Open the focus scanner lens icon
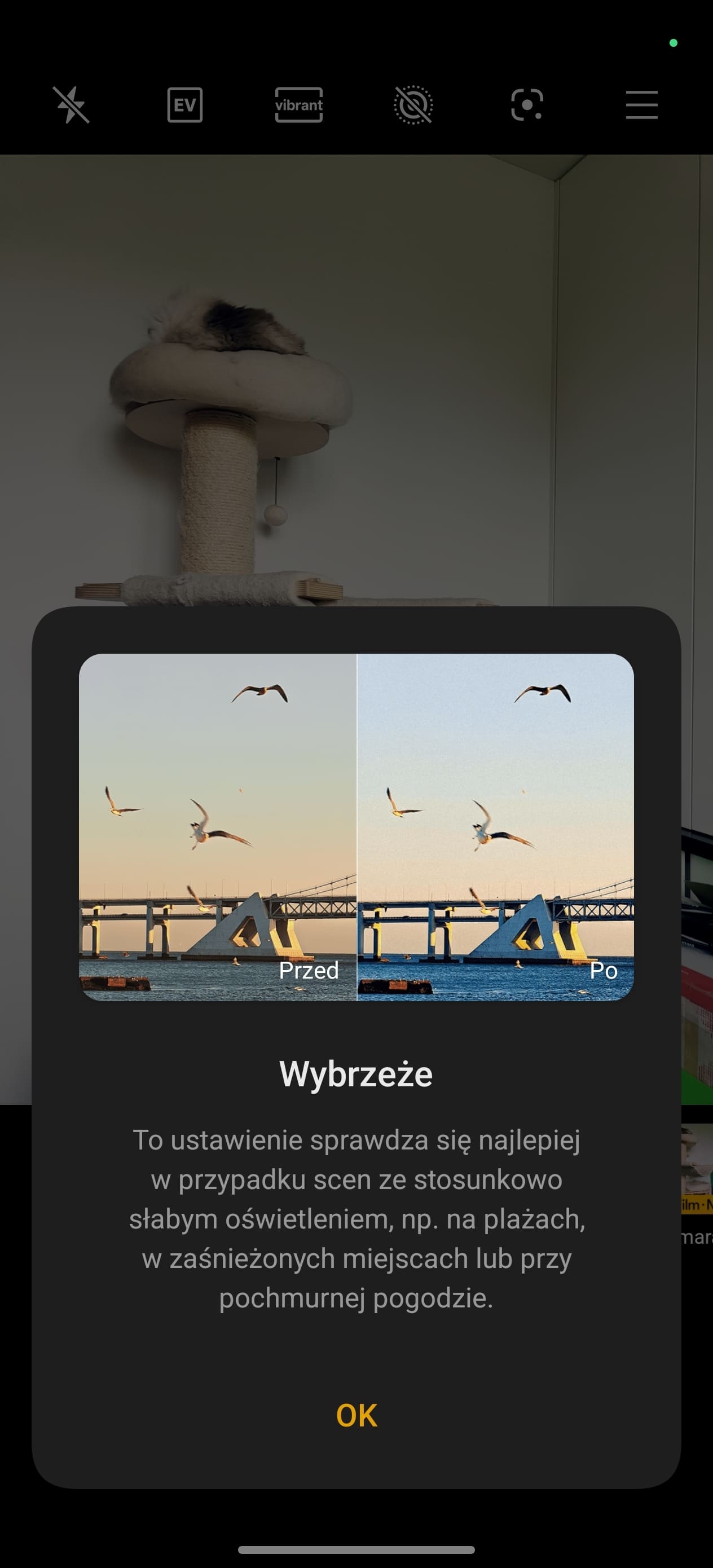 tap(527, 105)
